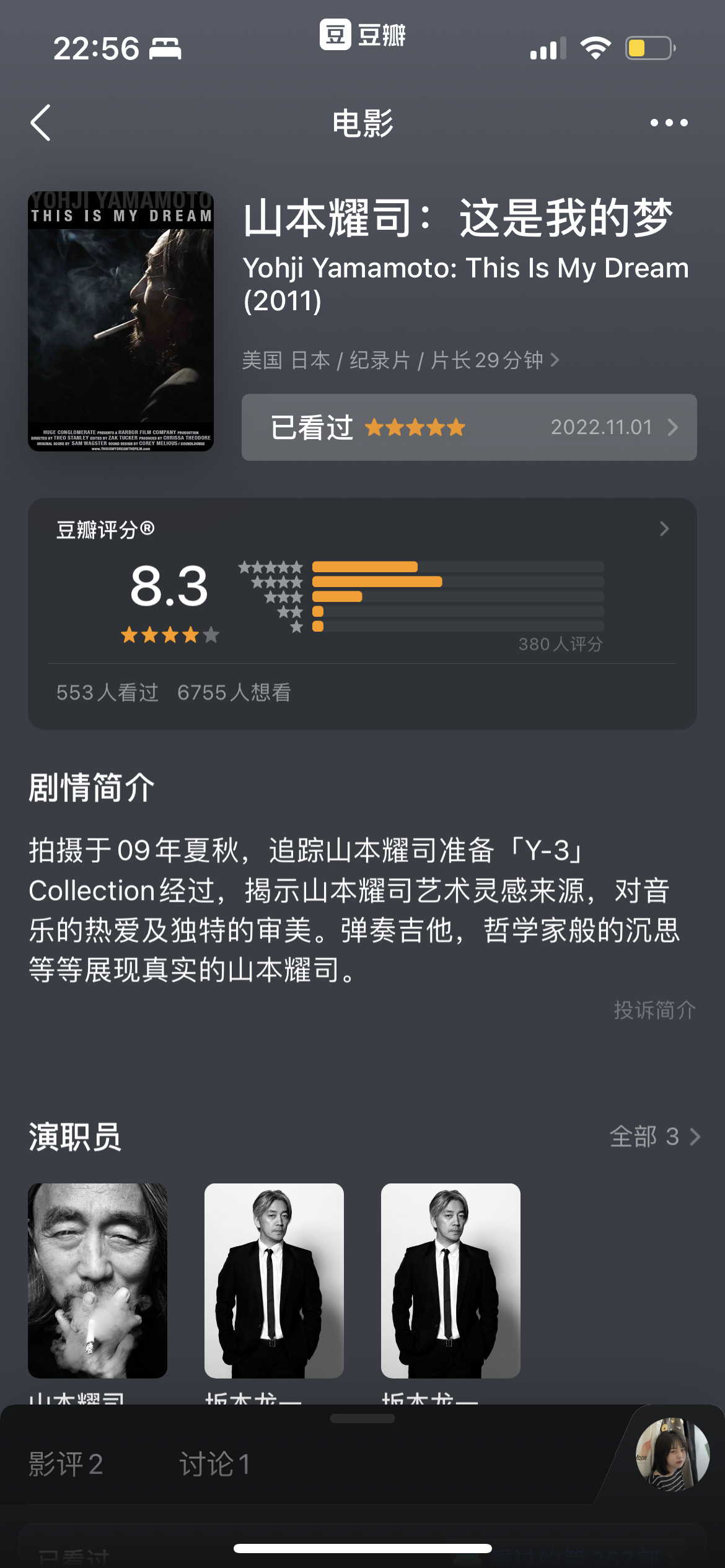Switch to the 影评 2 tab

pos(66,1464)
